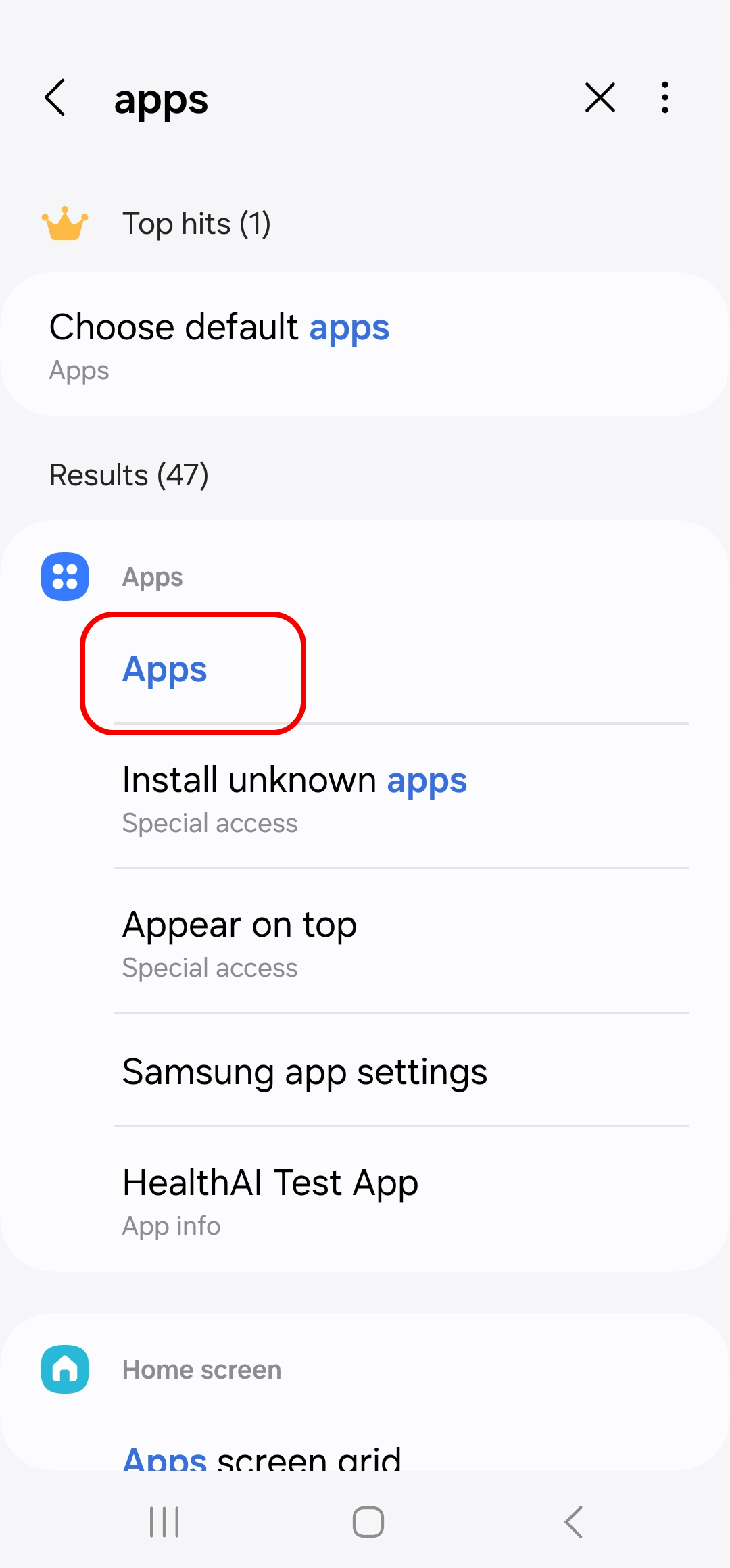Open Install unknown apps setting

point(401,797)
